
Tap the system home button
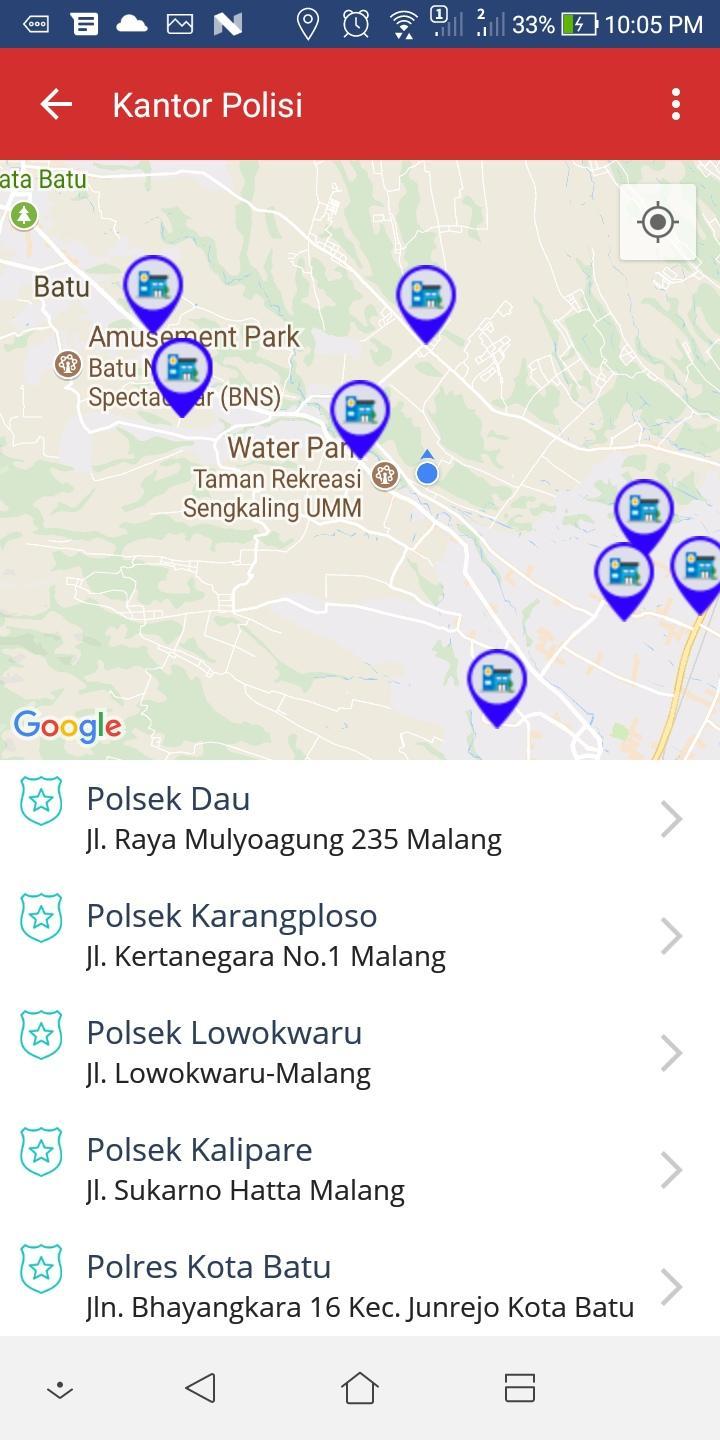(x=360, y=1388)
